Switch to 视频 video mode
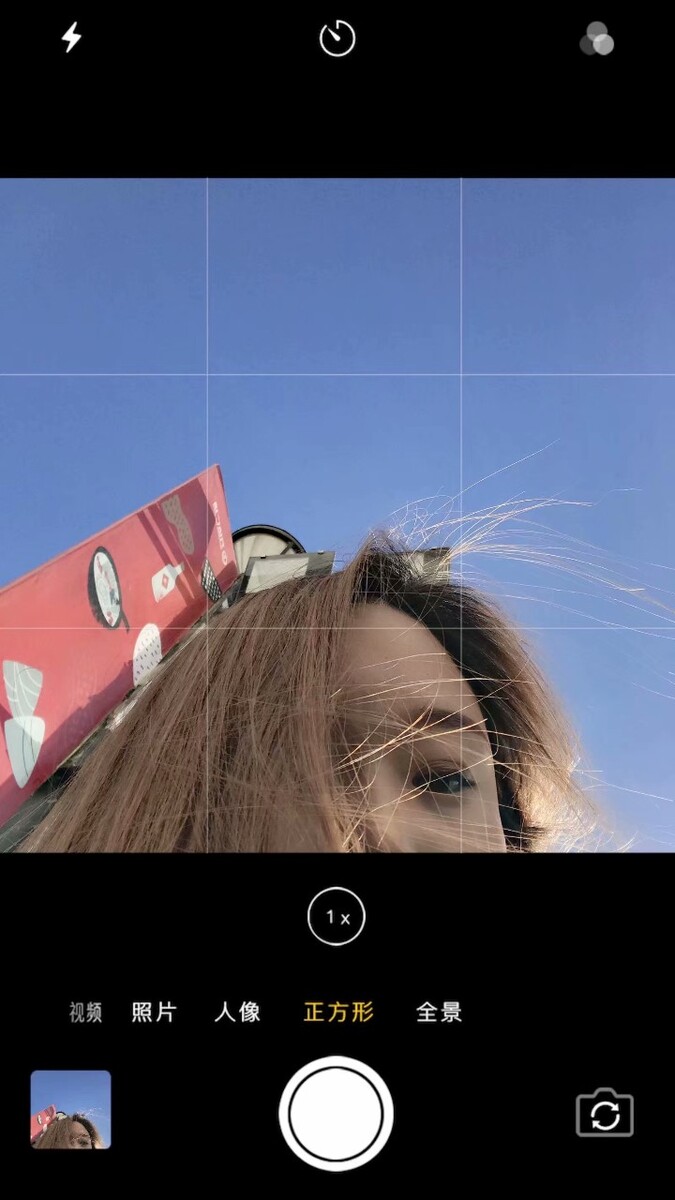 tap(86, 1012)
